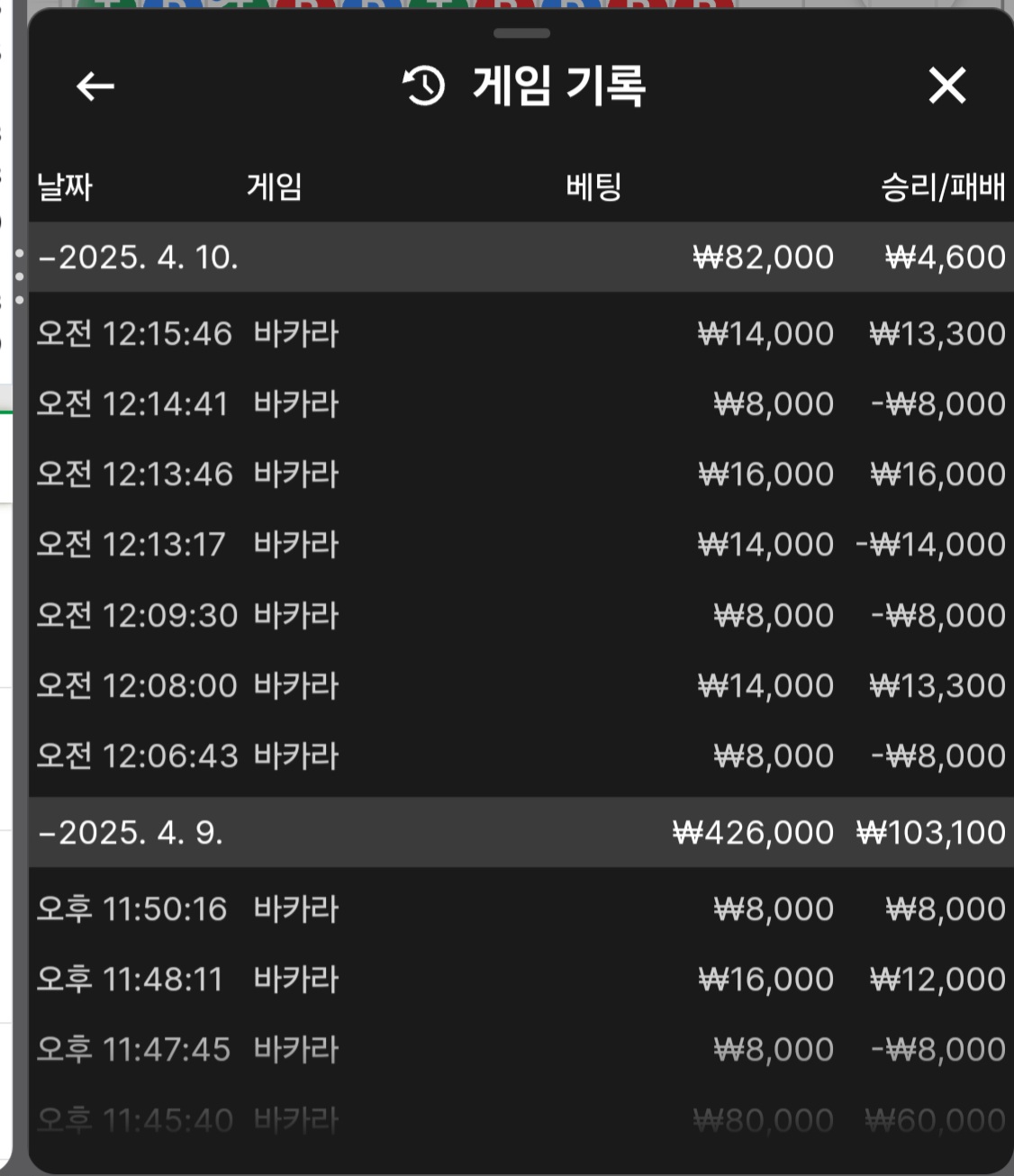Open the 오전 12:06:43 바카라 entry
Screen dimensions: 1014x1176
(x=521, y=756)
